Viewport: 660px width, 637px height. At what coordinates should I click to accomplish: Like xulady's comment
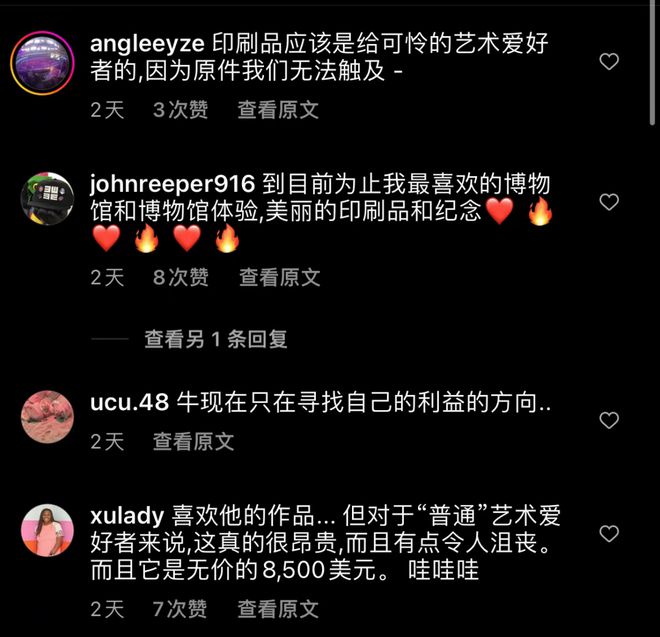[608, 534]
